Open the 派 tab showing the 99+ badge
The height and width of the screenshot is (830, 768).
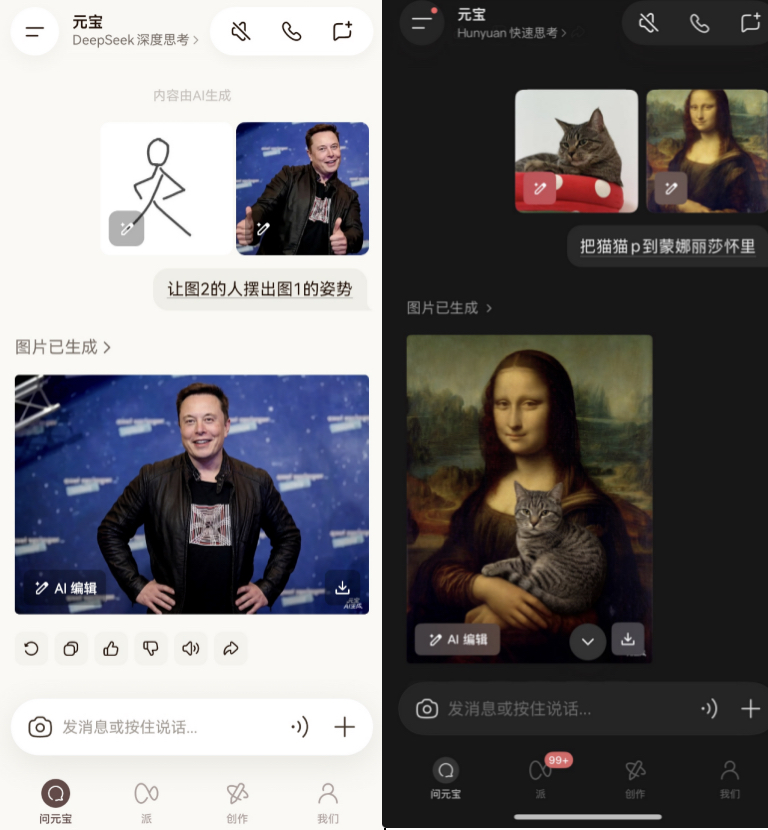(x=541, y=777)
